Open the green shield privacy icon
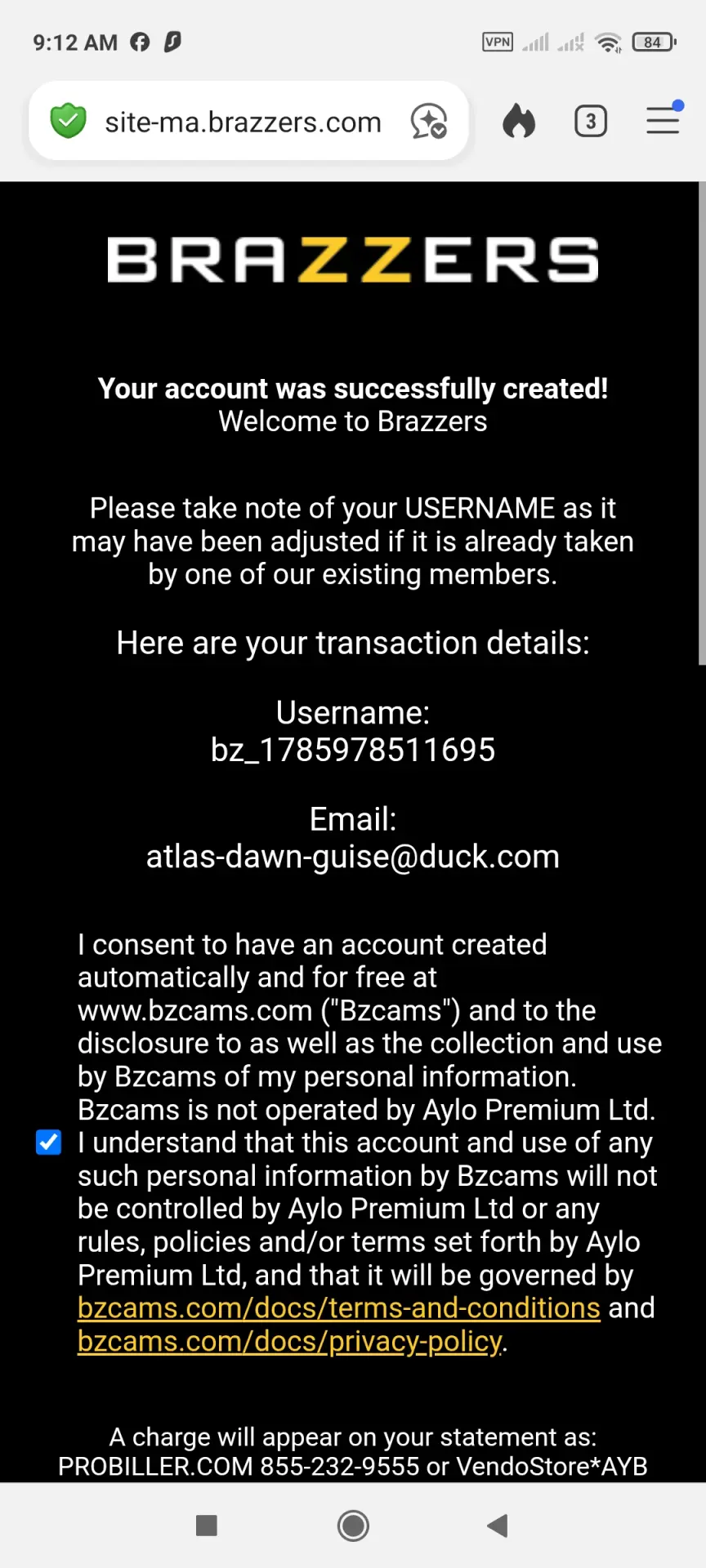Screen dimensions: 706x1568 coord(68,122)
